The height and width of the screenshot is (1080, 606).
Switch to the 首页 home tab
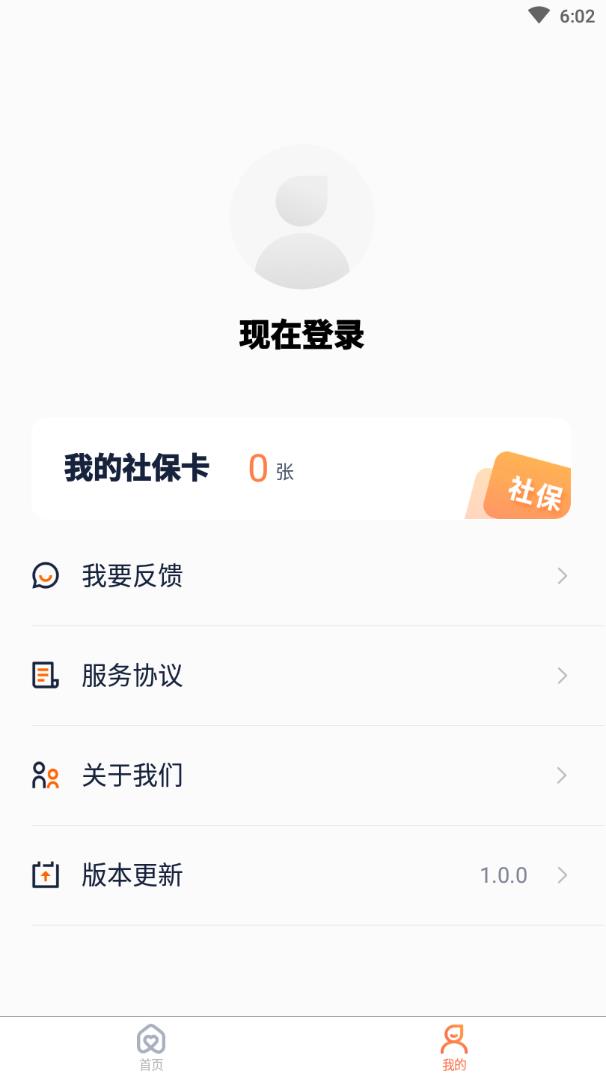(151, 1047)
